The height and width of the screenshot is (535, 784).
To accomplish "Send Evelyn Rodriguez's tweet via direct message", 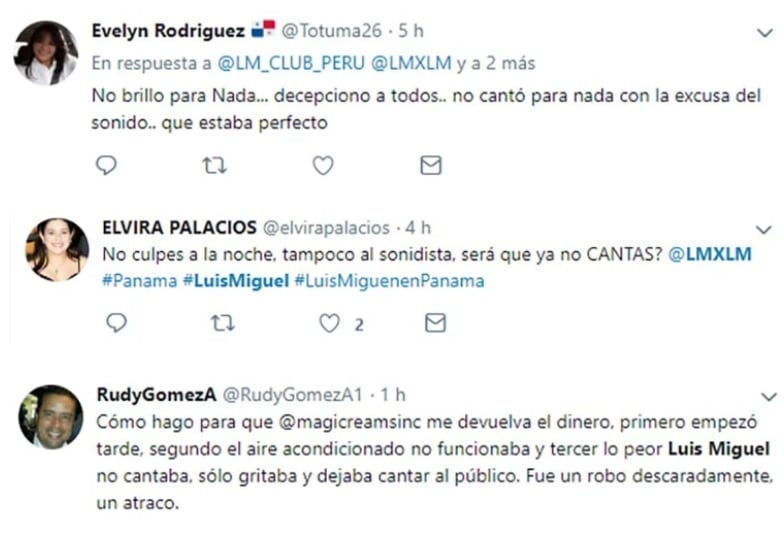I will (x=431, y=165).
